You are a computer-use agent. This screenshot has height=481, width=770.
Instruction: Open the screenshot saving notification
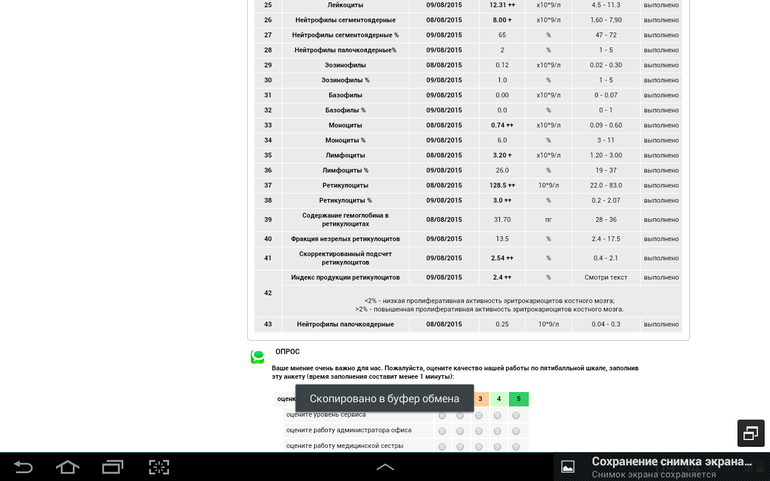(x=660, y=466)
